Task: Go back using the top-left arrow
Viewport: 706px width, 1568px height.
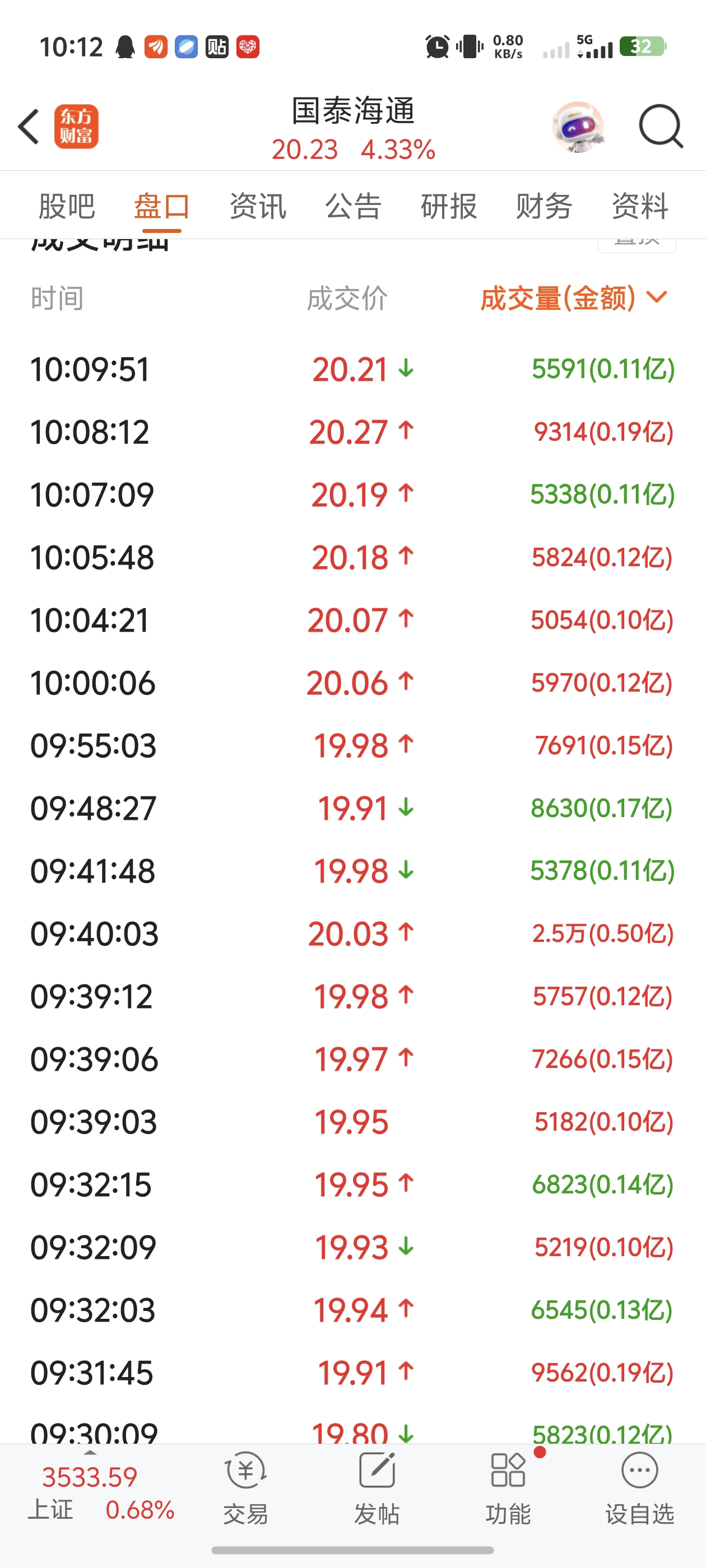Action: pyautogui.click(x=28, y=127)
